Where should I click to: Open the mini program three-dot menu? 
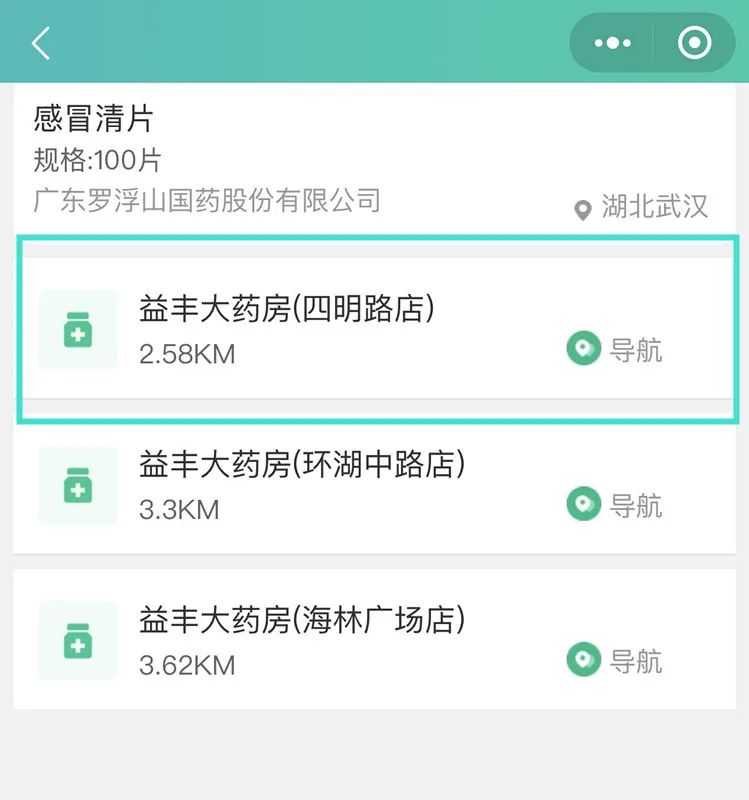[x=612, y=43]
